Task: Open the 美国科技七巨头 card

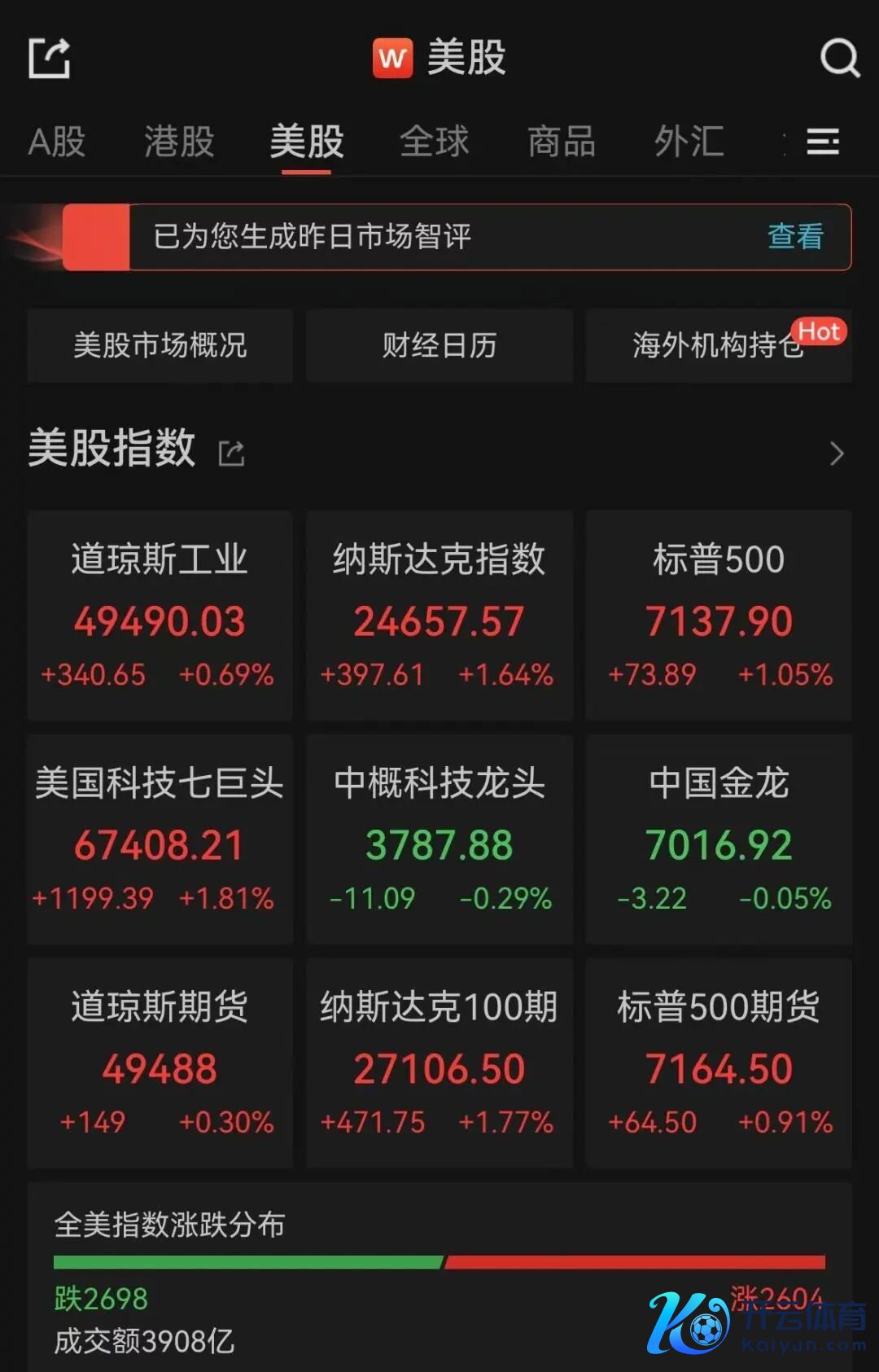Action: click(160, 839)
